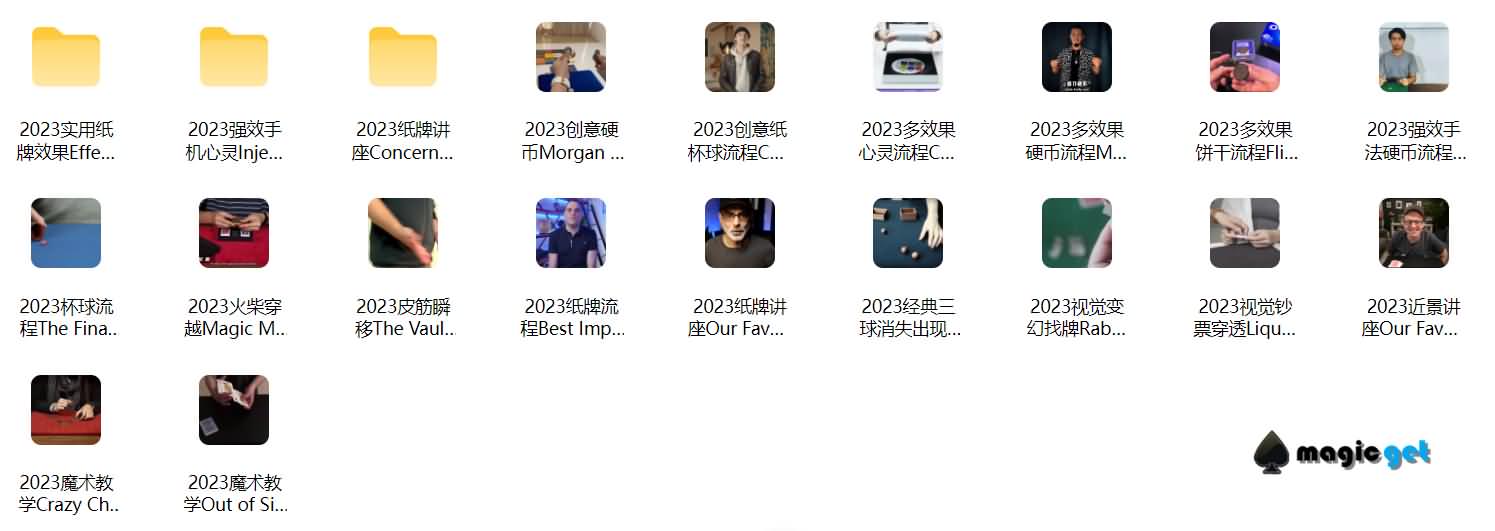This screenshot has height=531, width=1495.
Task: Open the 2023视觉钞票穿透 video
Action: (1245, 233)
